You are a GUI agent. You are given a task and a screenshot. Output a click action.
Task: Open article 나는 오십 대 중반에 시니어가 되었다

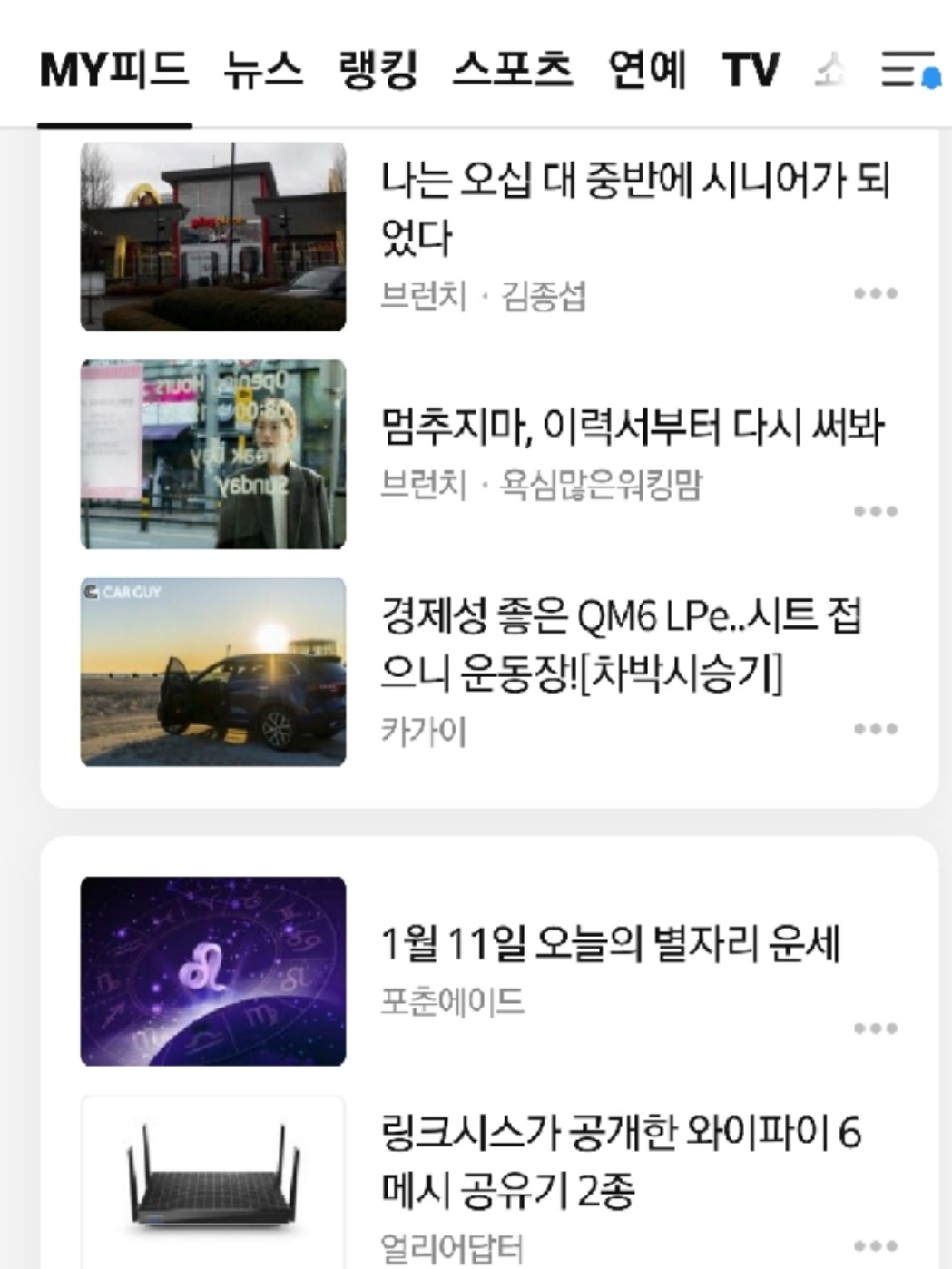coord(633,208)
